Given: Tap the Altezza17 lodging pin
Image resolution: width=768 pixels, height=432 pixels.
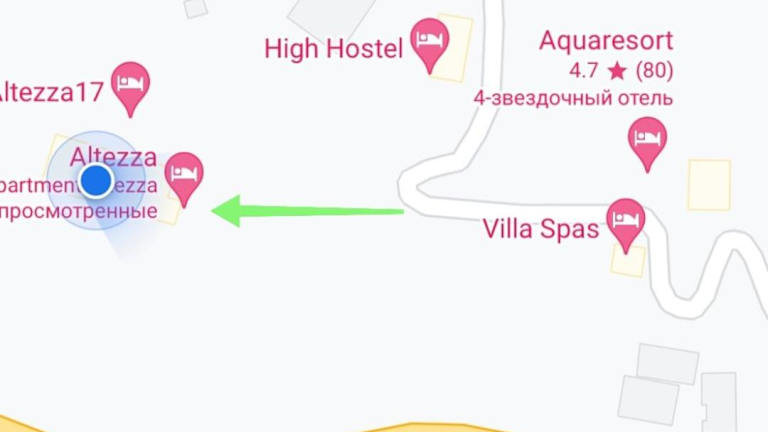Looking at the screenshot, I should [x=131, y=84].
